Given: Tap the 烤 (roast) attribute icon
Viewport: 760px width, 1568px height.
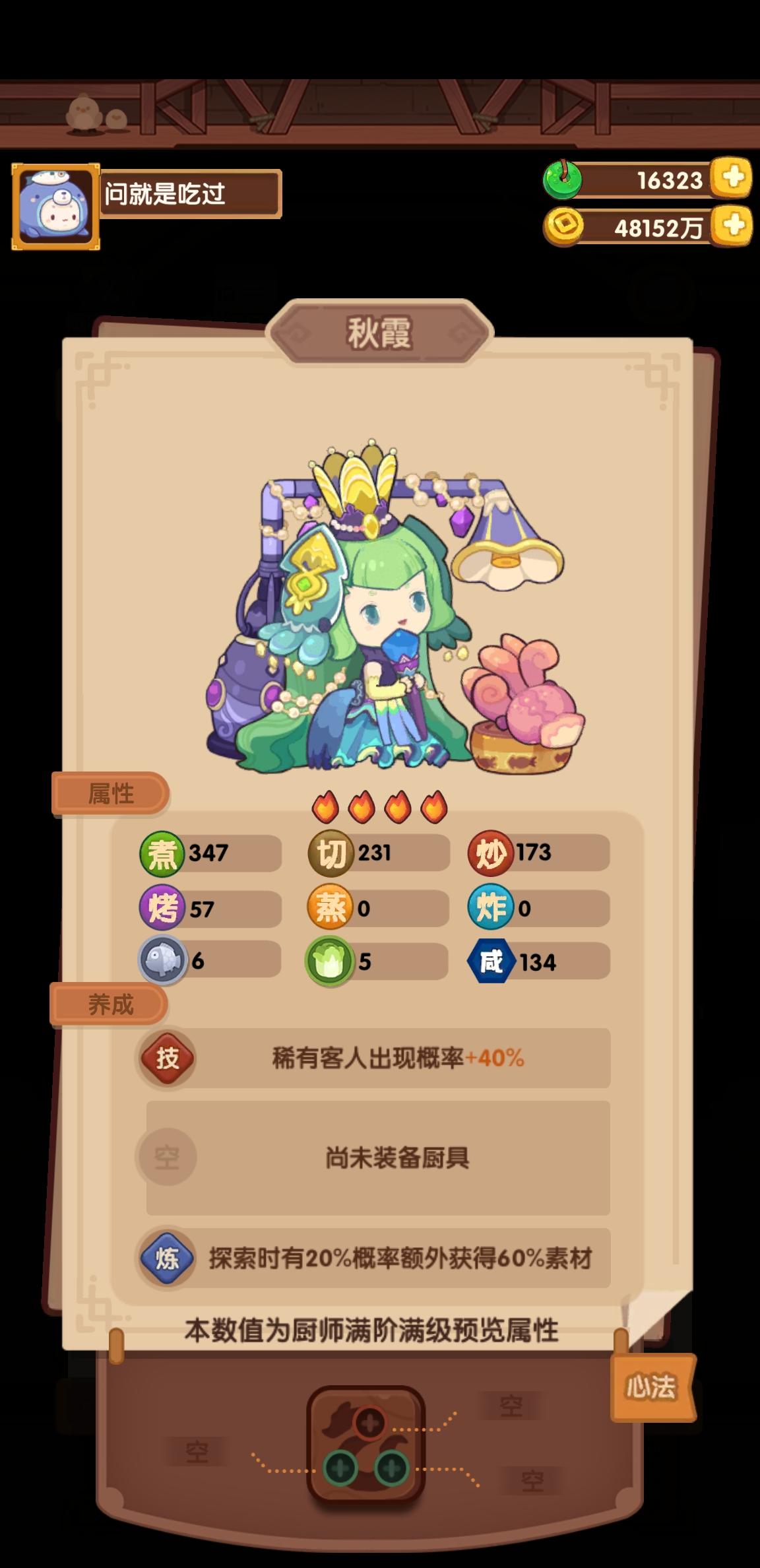Looking at the screenshot, I should pos(160,907).
